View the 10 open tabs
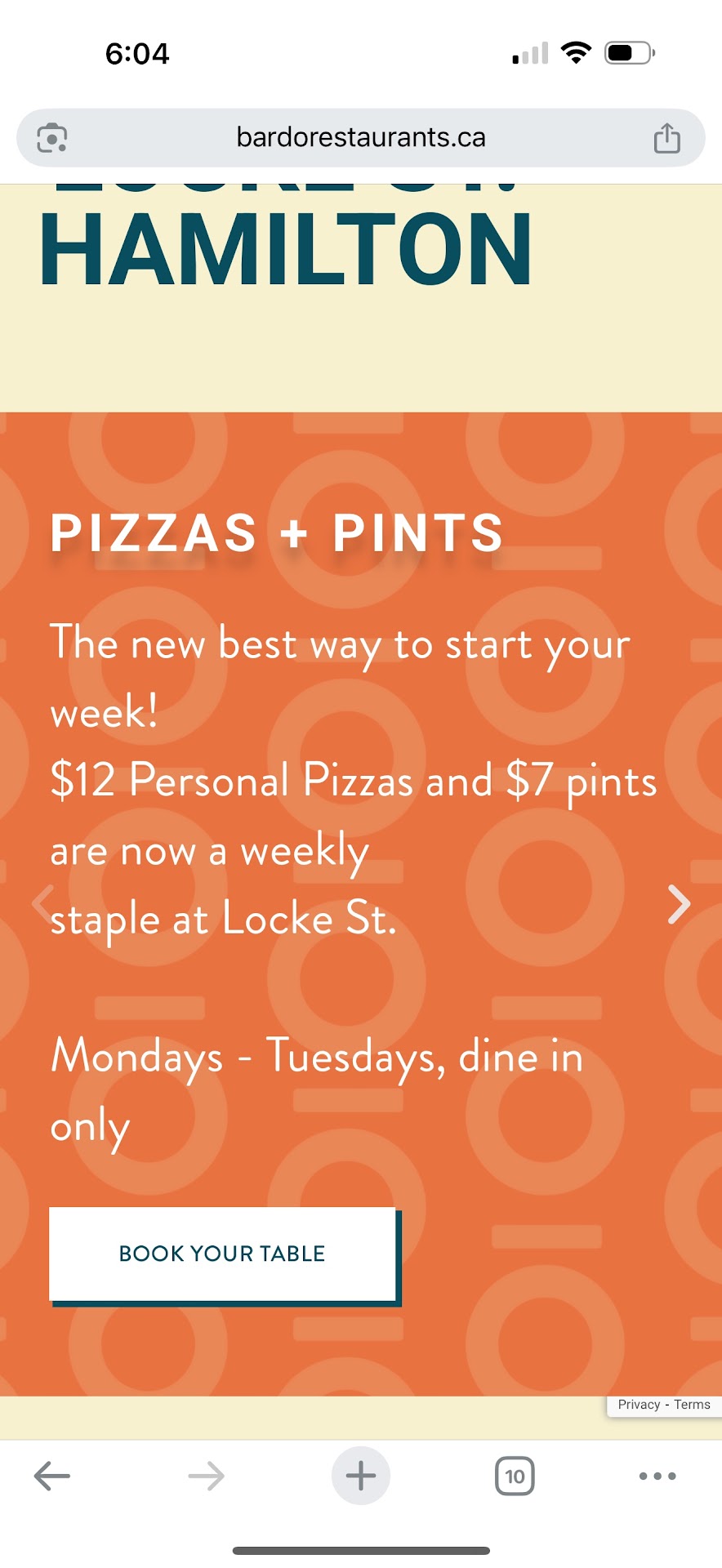The image size is (722, 1568). click(x=515, y=1476)
